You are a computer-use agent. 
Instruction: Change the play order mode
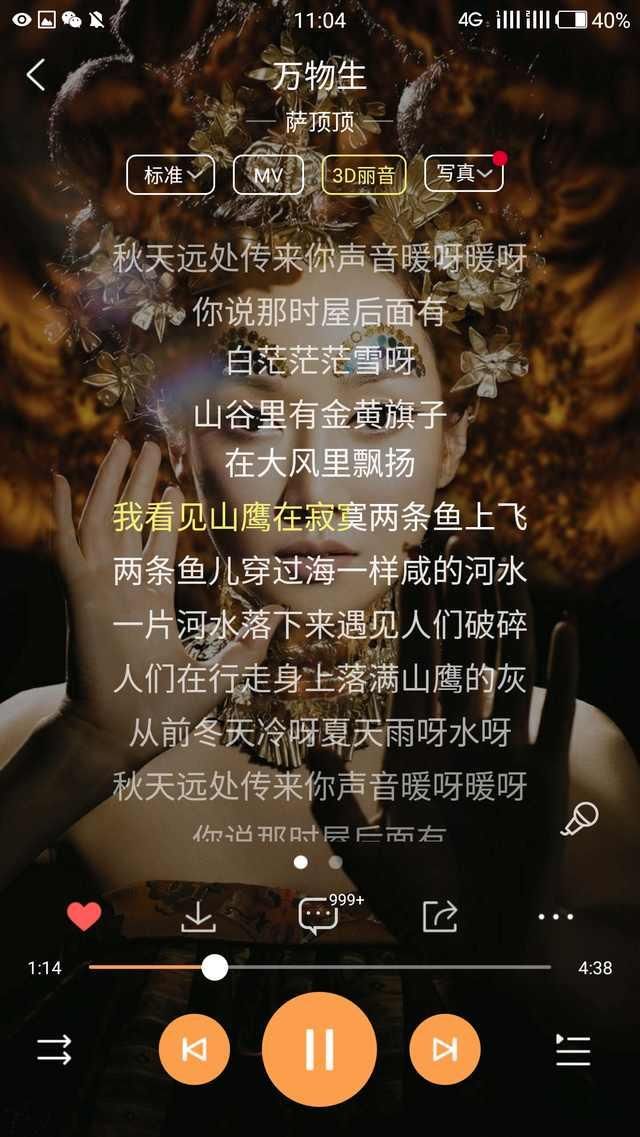pos(54,1049)
